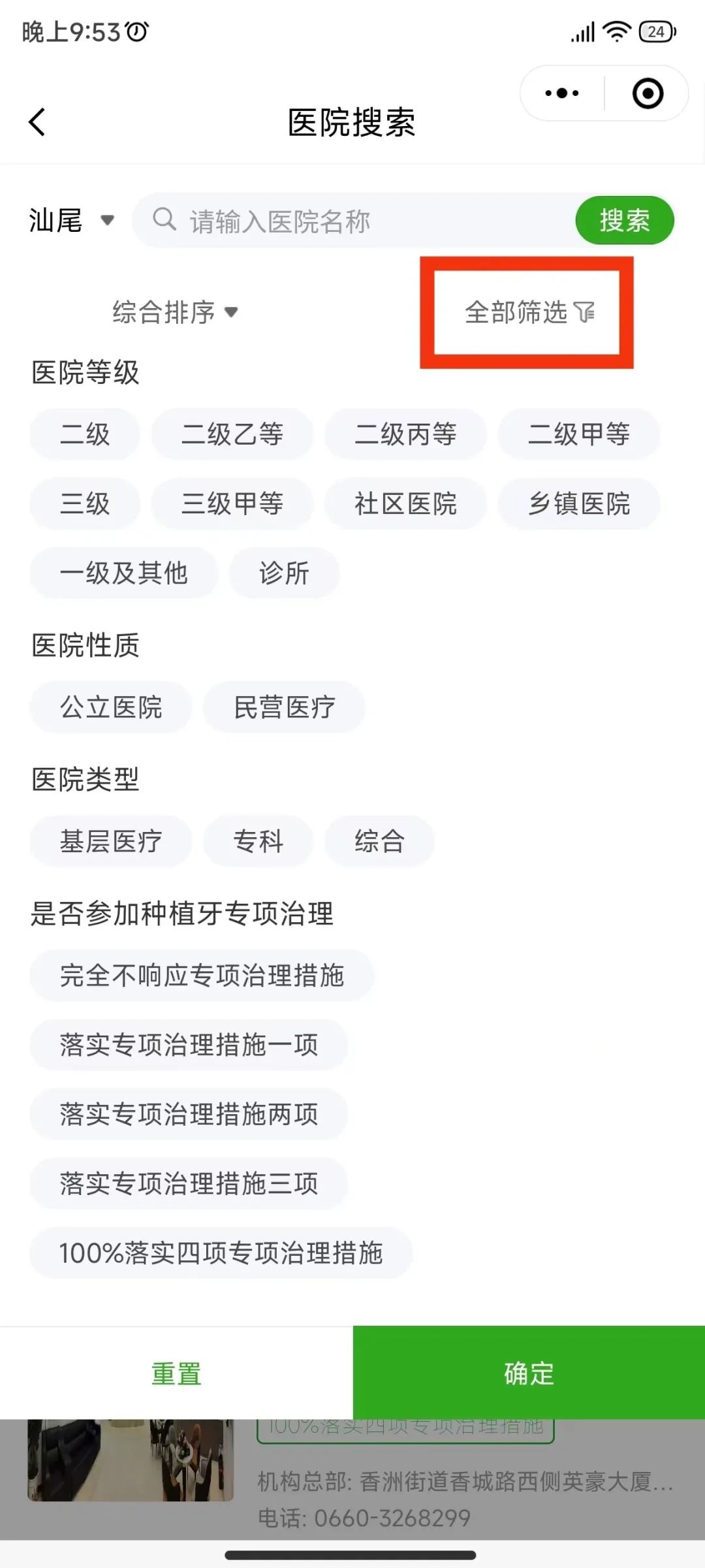Image resolution: width=705 pixels, height=1568 pixels.
Task: Expand the 综合排序 sort dropdown
Action: pyautogui.click(x=175, y=312)
